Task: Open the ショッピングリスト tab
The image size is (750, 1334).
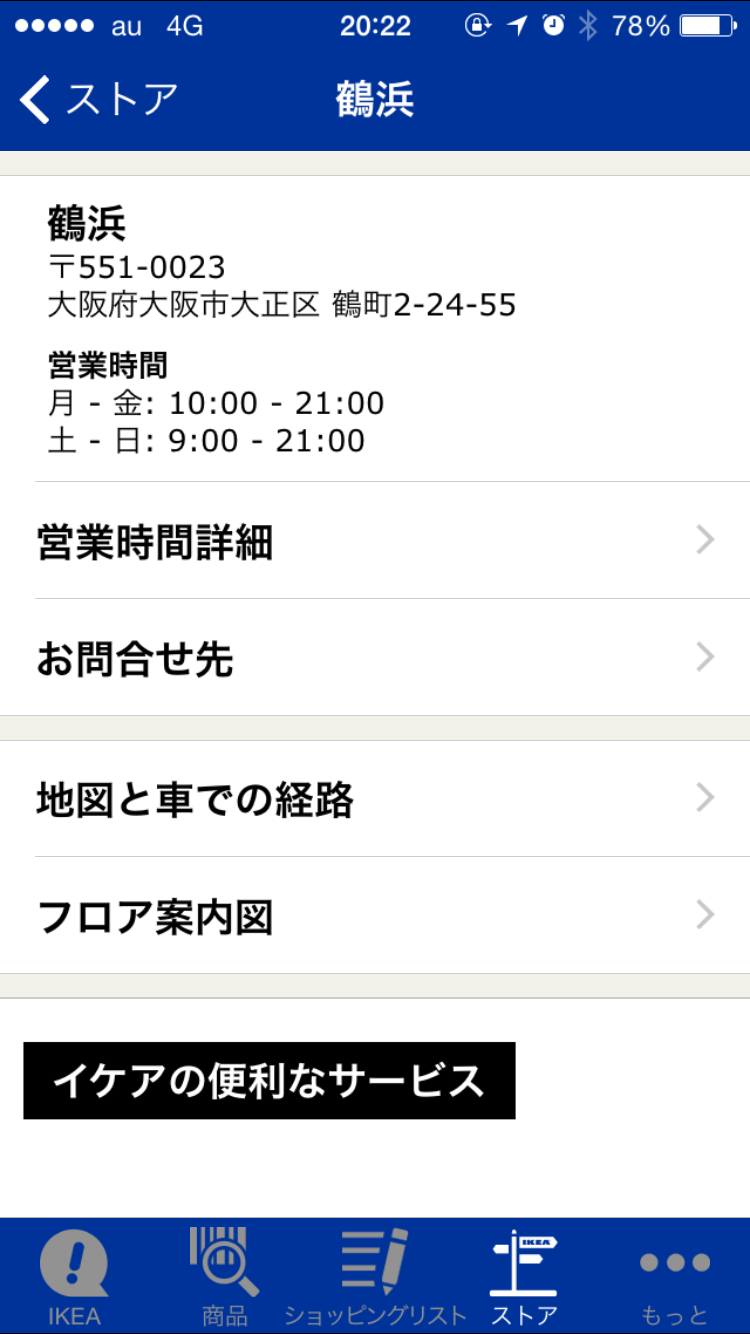Action: pyautogui.click(x=375, y=1277)
